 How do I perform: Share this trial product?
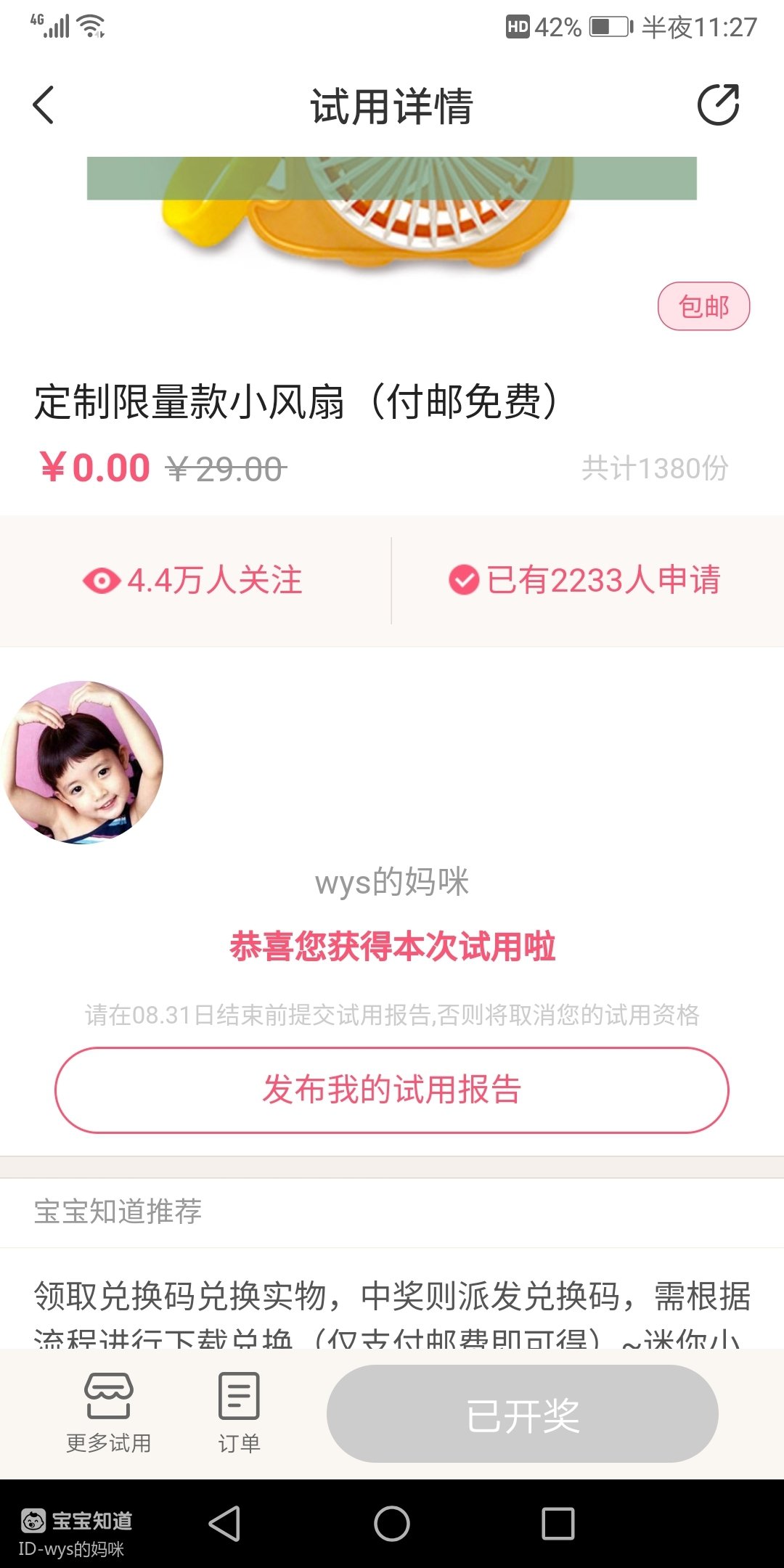(718, 105)
